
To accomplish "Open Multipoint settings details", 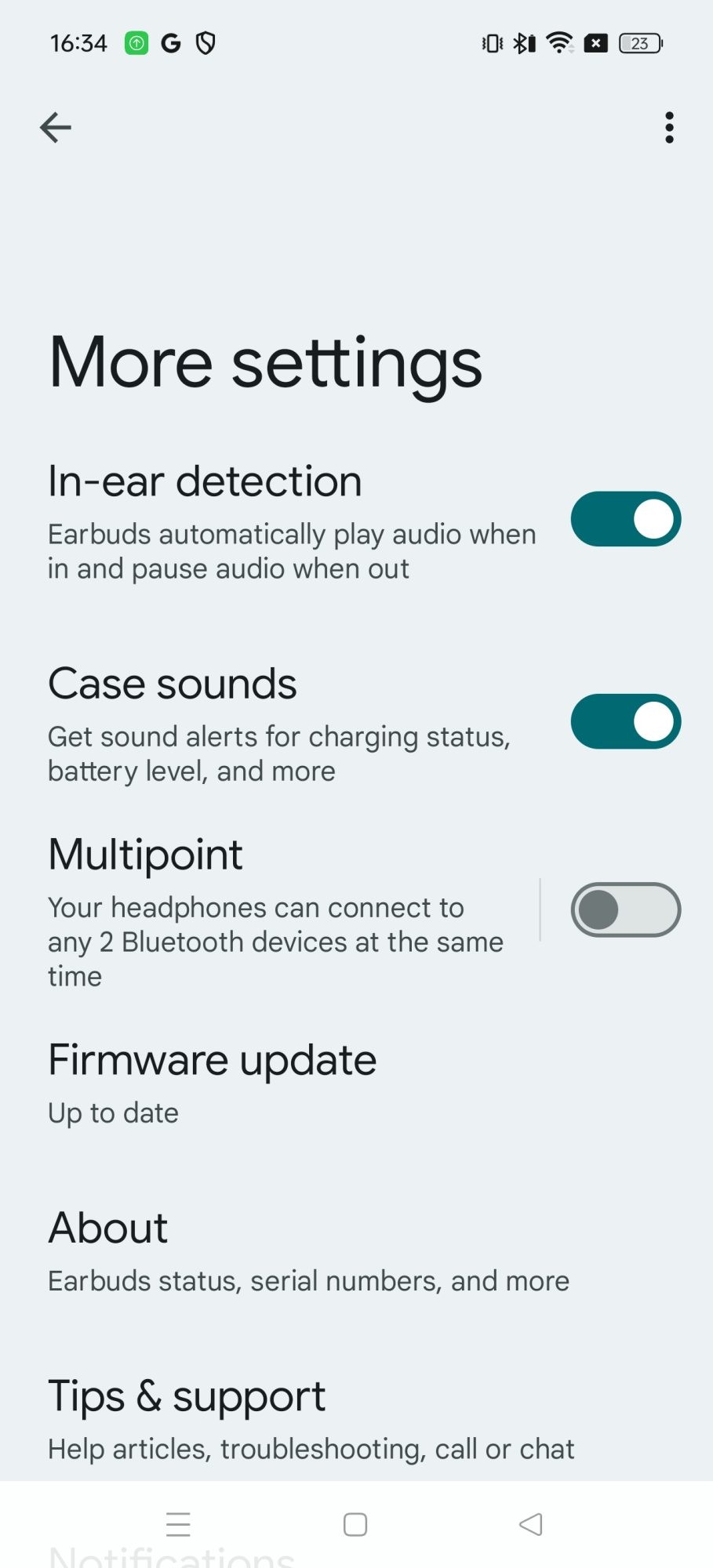I will [x=275, y=909].
